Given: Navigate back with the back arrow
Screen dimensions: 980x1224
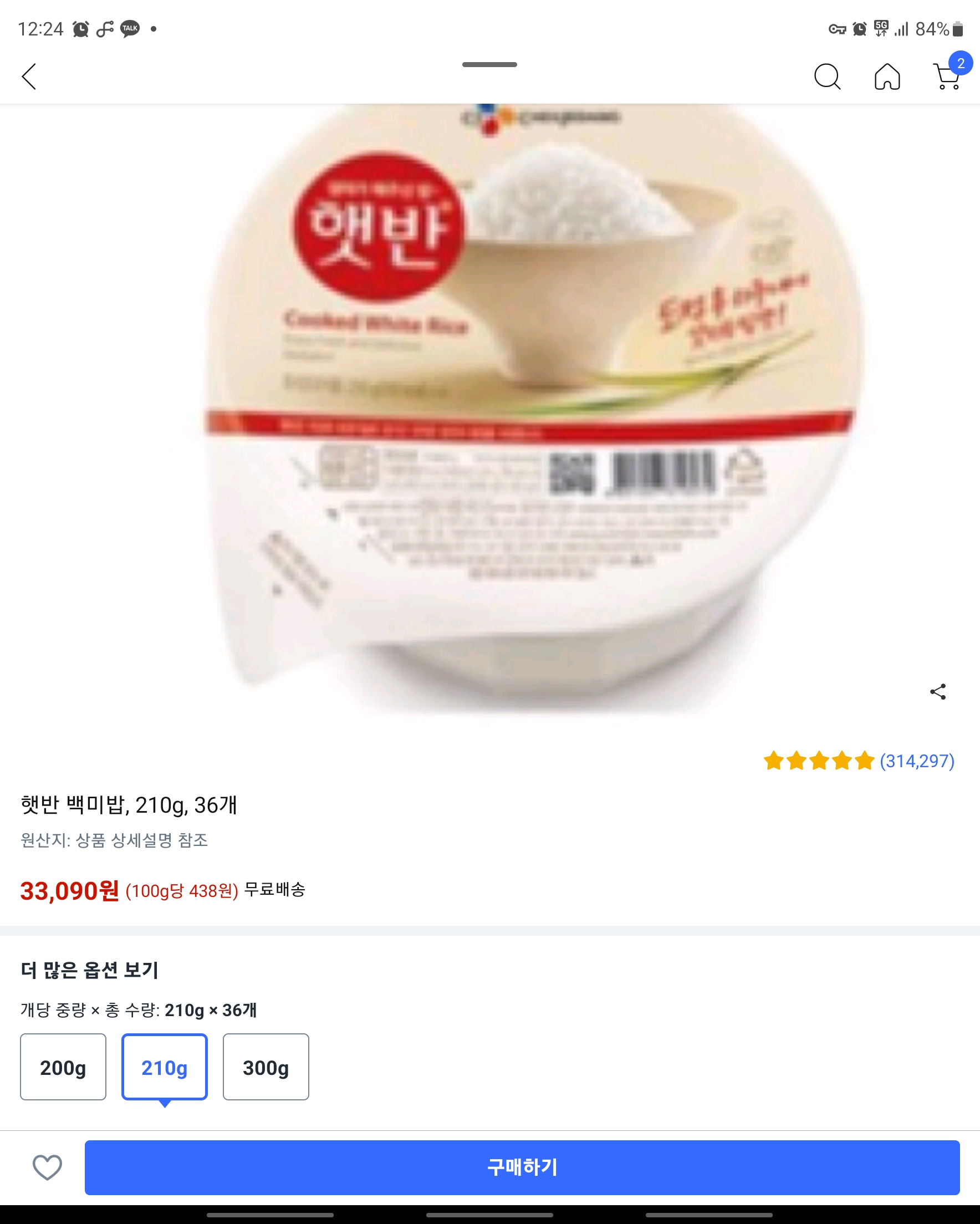Looking at the screenshot, I should point(29,77).
